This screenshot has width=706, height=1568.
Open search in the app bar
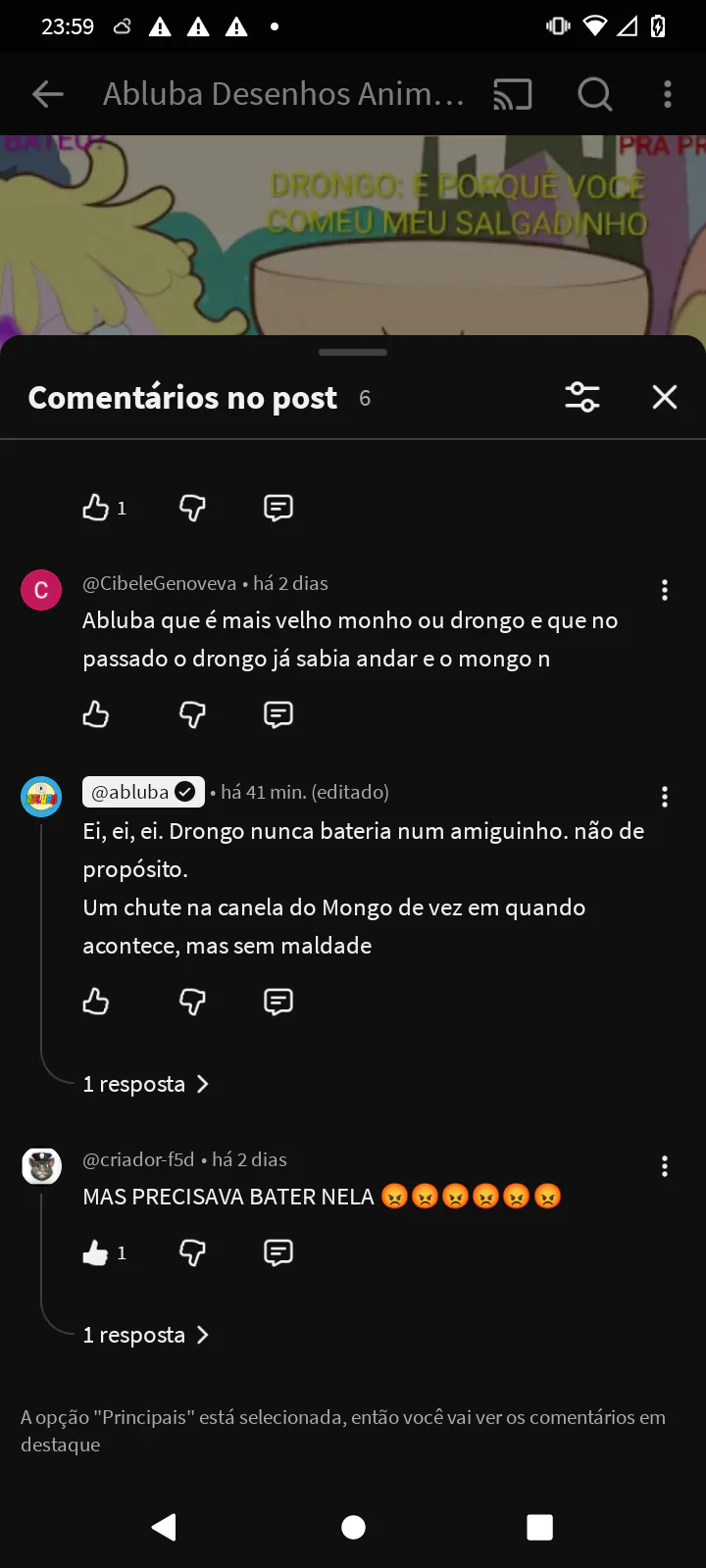[594, 94]
